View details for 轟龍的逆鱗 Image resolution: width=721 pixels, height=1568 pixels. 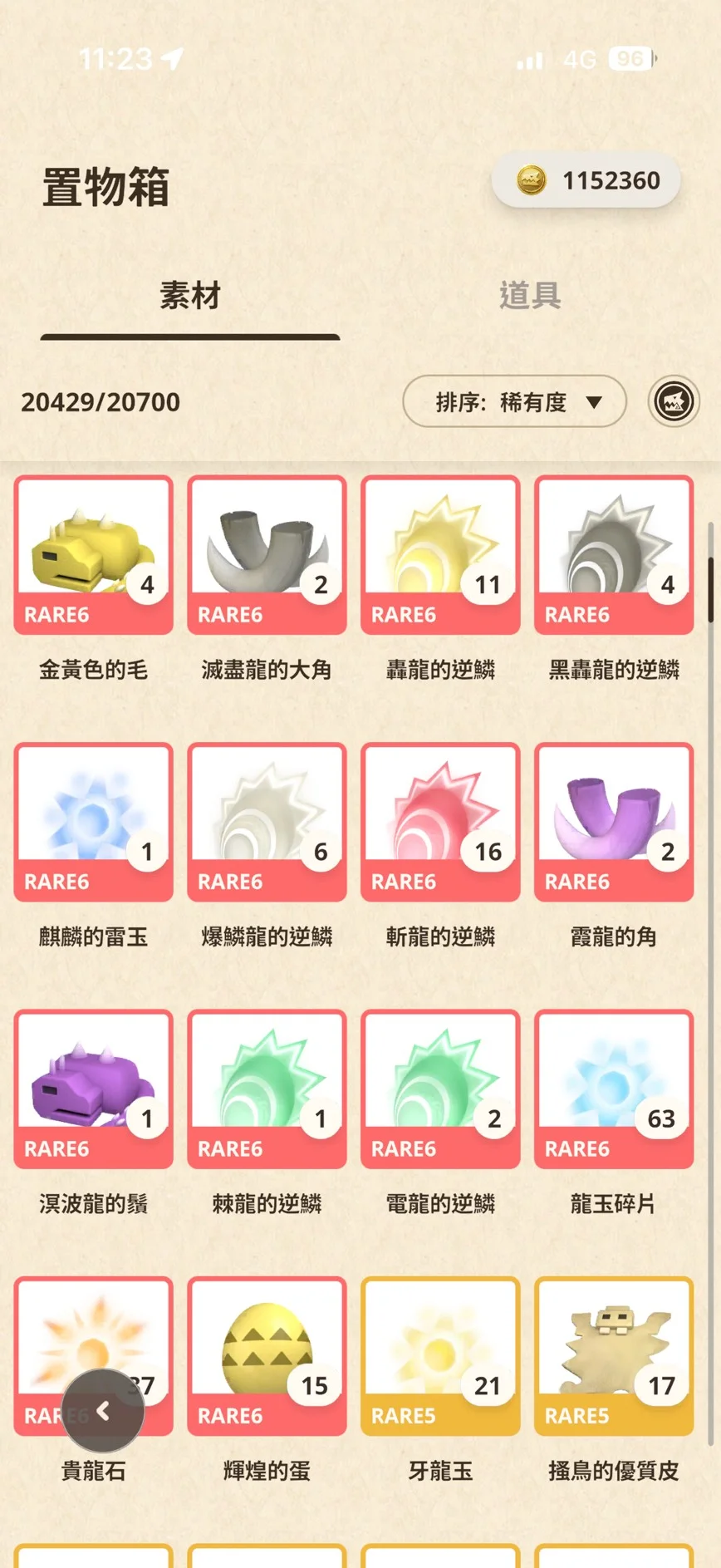[x=440, y=555]
